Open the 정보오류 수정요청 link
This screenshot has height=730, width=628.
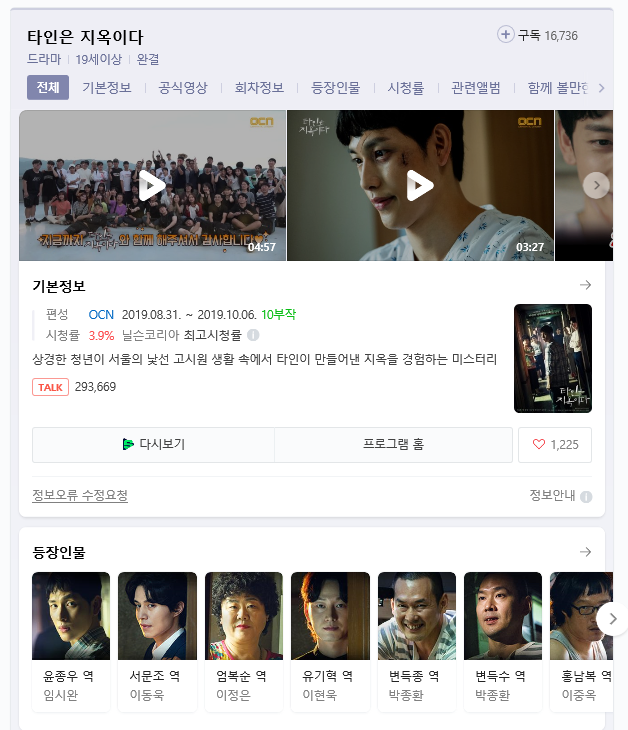[x=80, y=496]
